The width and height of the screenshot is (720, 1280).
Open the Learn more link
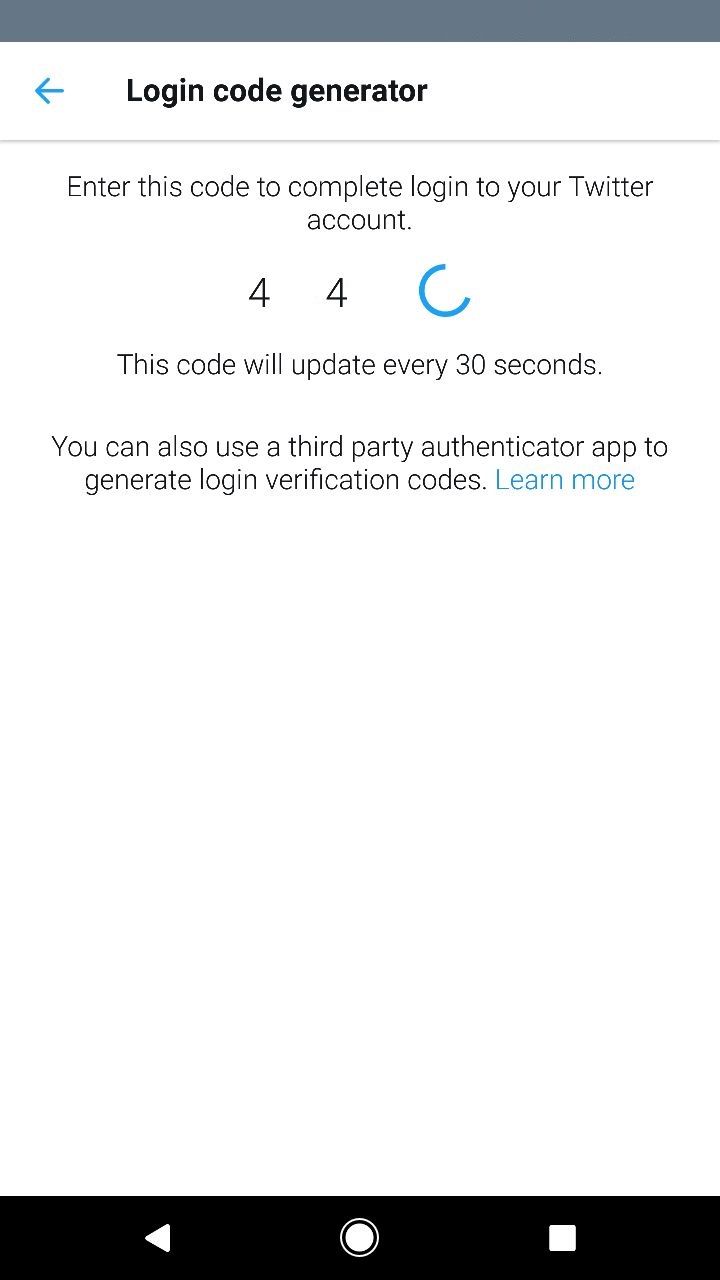tap(565, 480)
